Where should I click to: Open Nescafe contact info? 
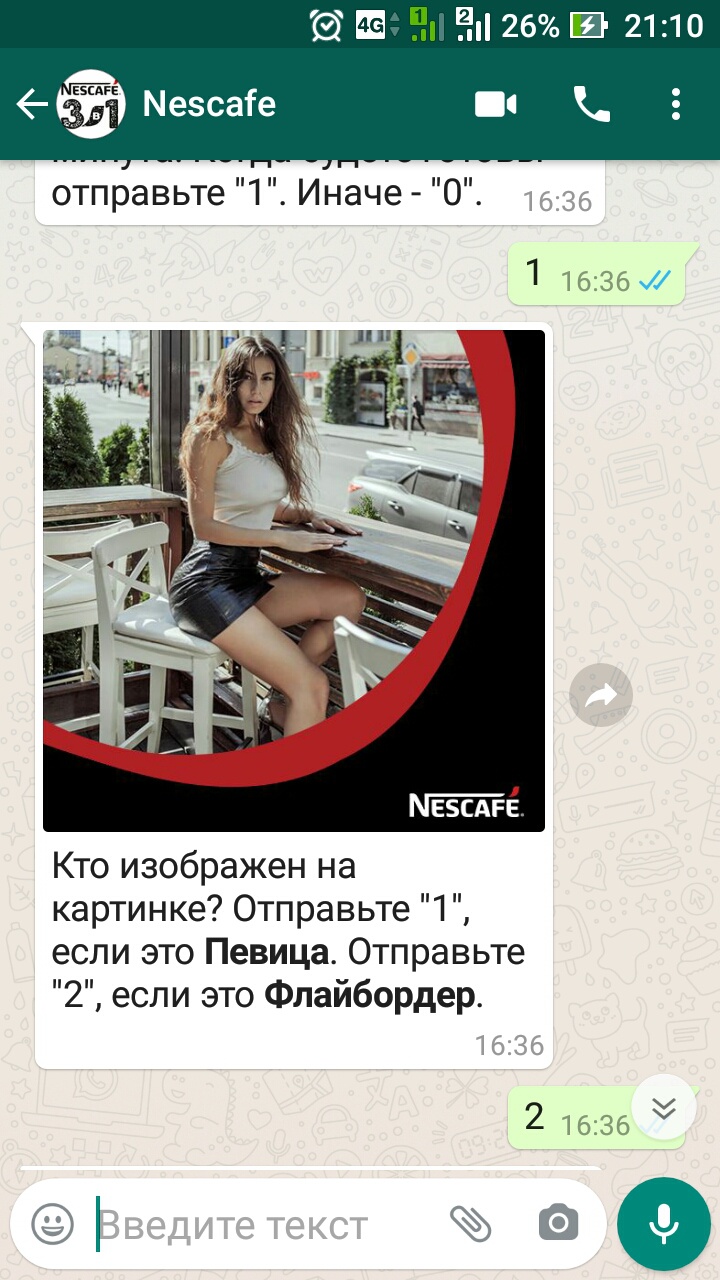click(209, 104)
